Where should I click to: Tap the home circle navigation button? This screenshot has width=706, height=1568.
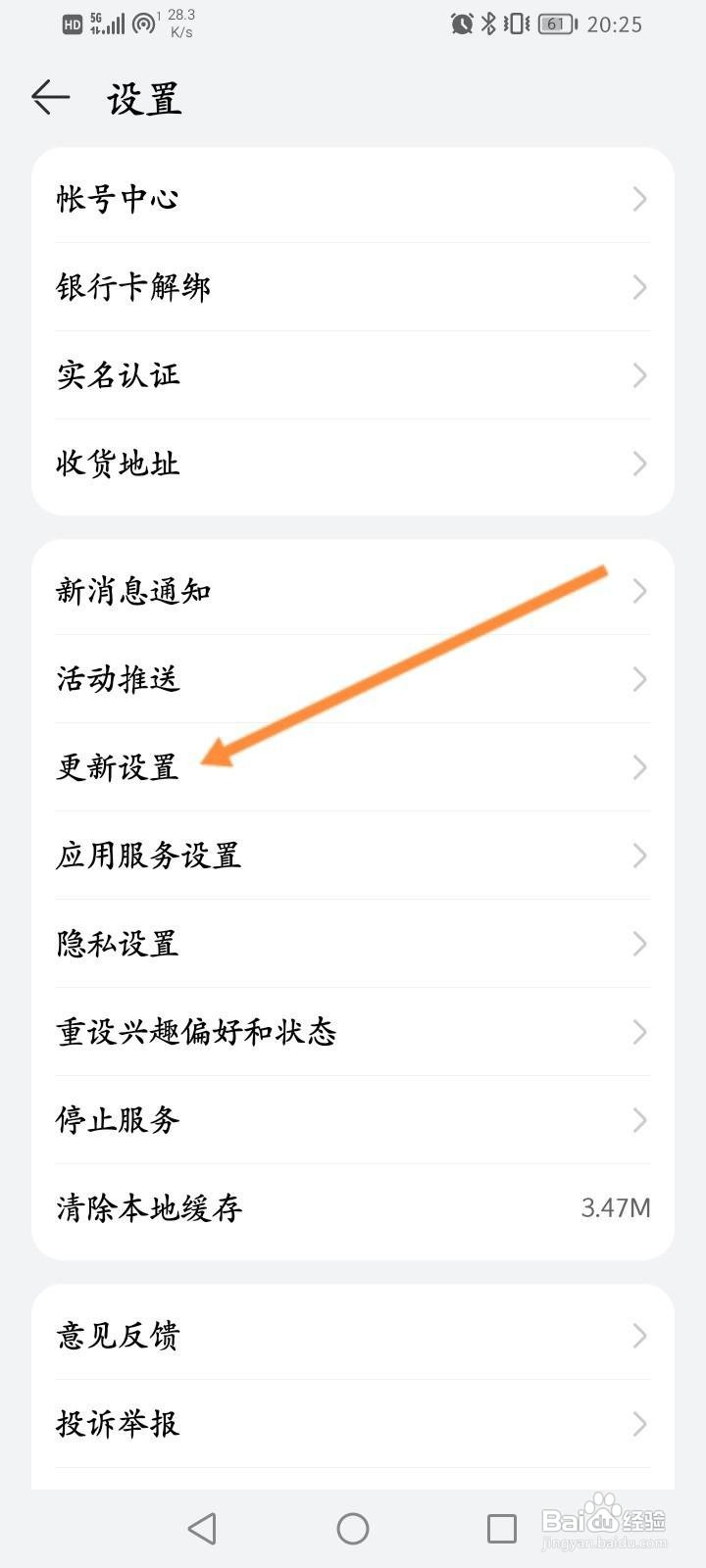tap(353, 1527)
